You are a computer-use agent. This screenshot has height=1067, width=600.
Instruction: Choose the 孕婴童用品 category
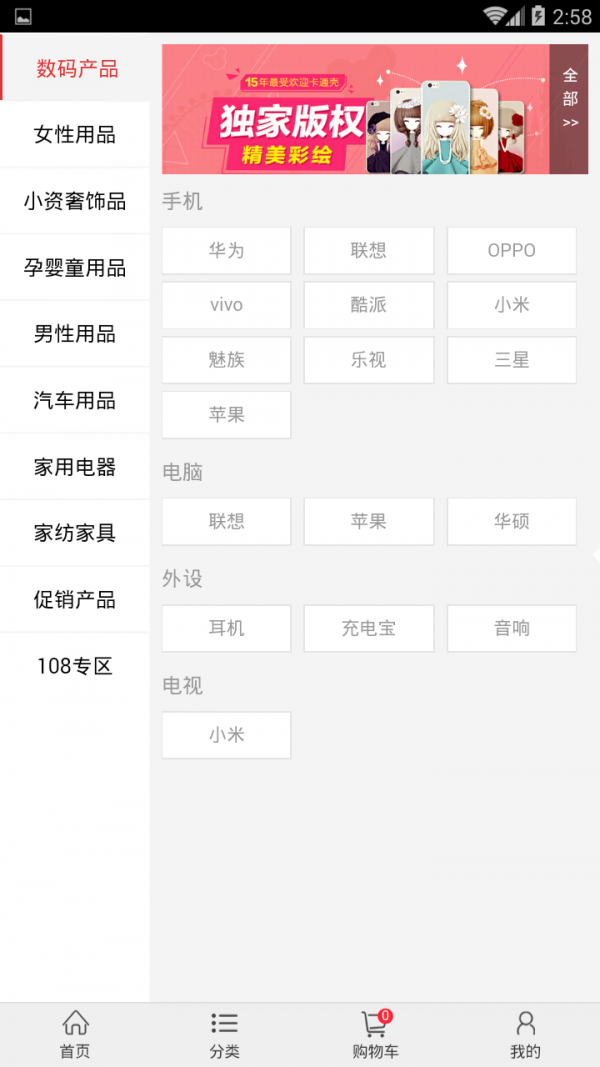click(75, 268)
